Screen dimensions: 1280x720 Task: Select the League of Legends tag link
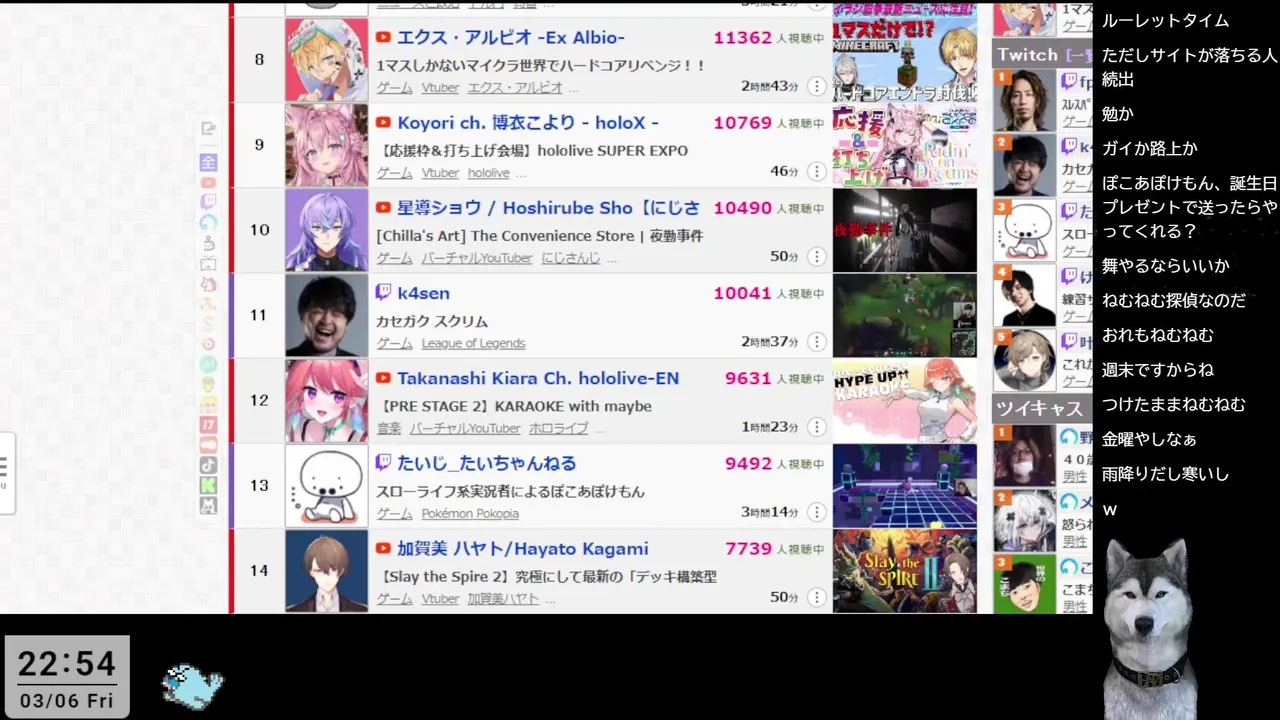click(473, 343)
